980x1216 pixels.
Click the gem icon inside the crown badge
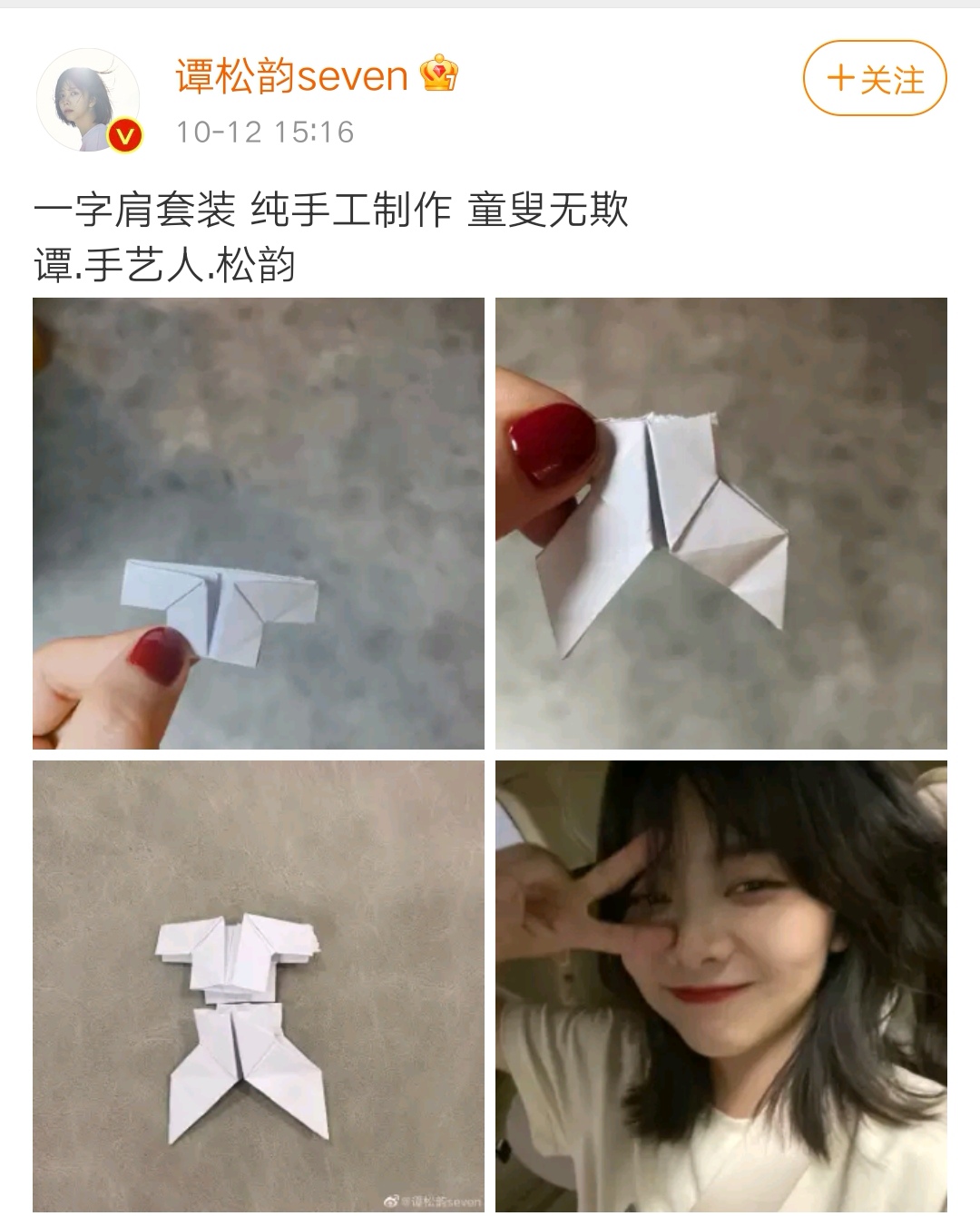438,70
